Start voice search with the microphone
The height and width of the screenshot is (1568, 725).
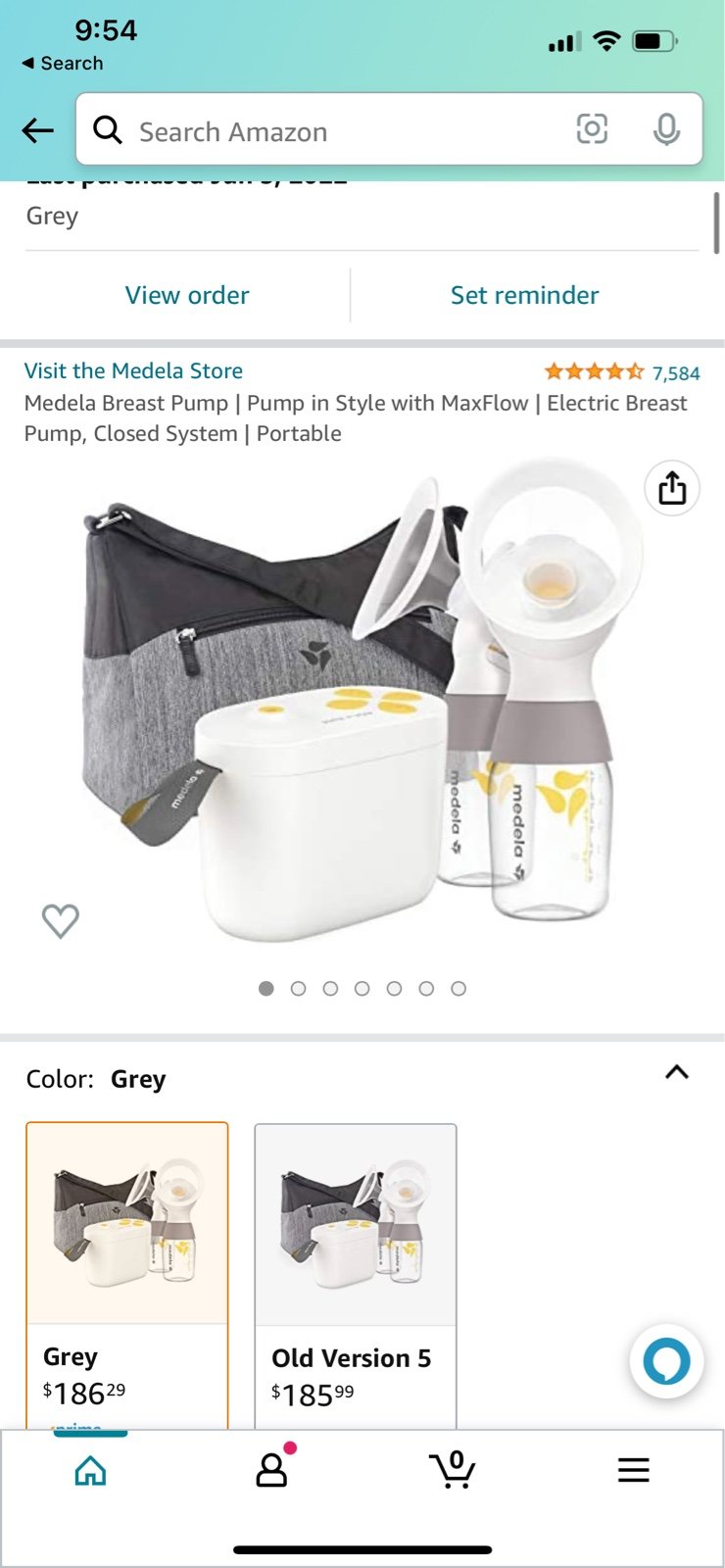[x=666, y=129]
